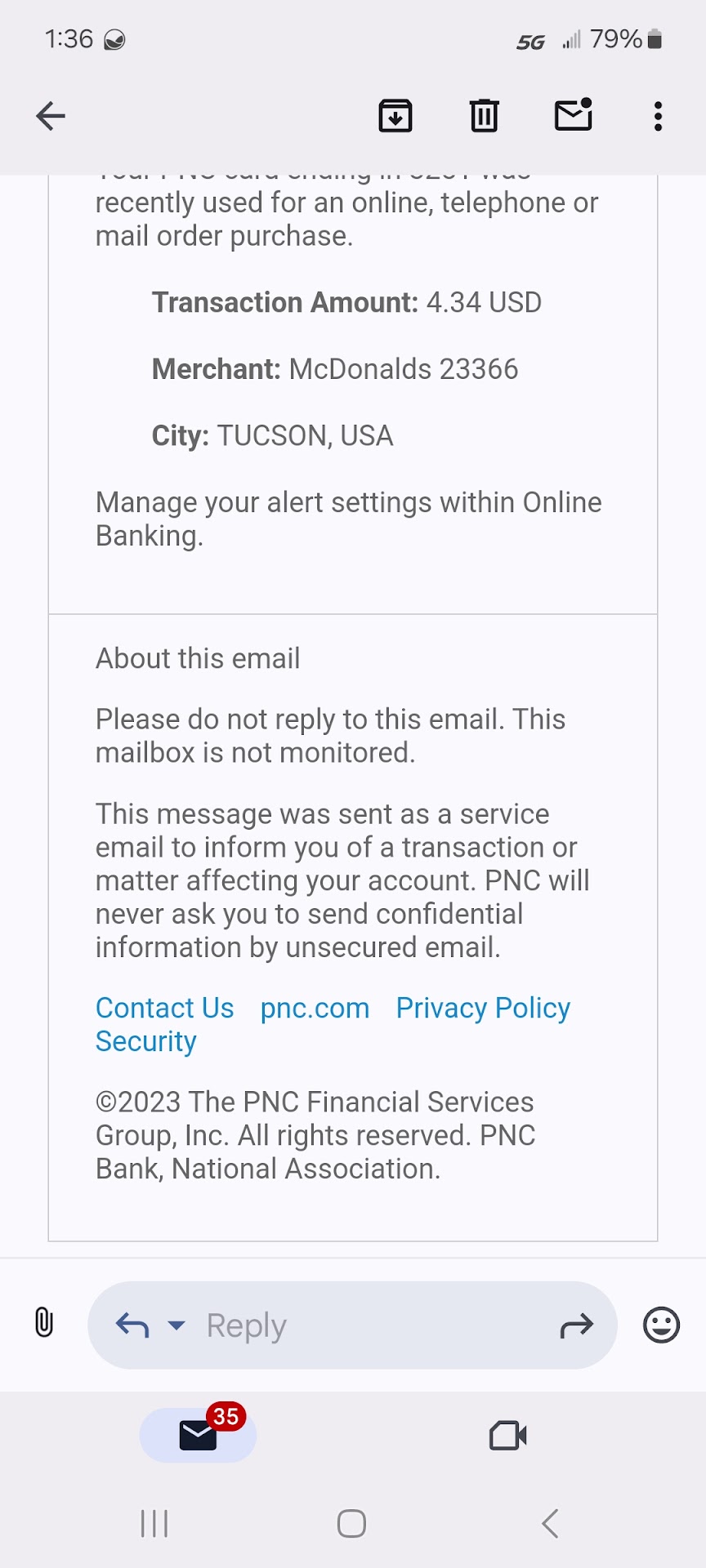
Task: Open the overflow menu
Action: tap(658, 117)
